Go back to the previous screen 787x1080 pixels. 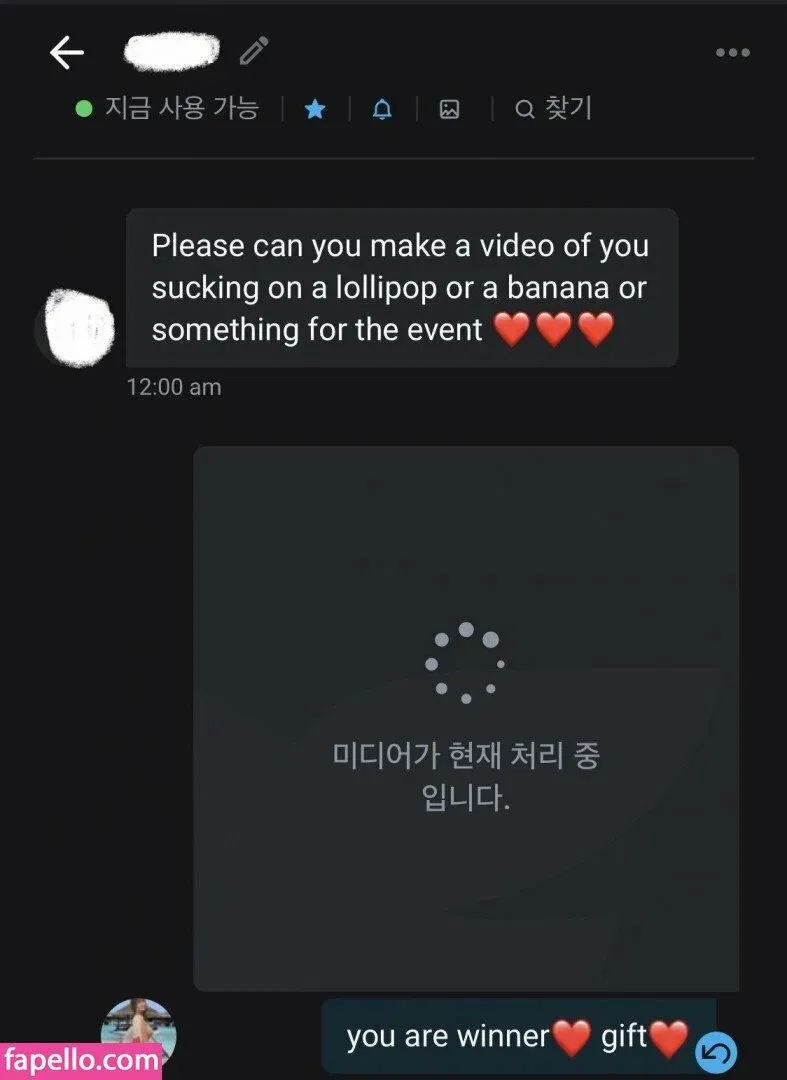coord(67,53)
